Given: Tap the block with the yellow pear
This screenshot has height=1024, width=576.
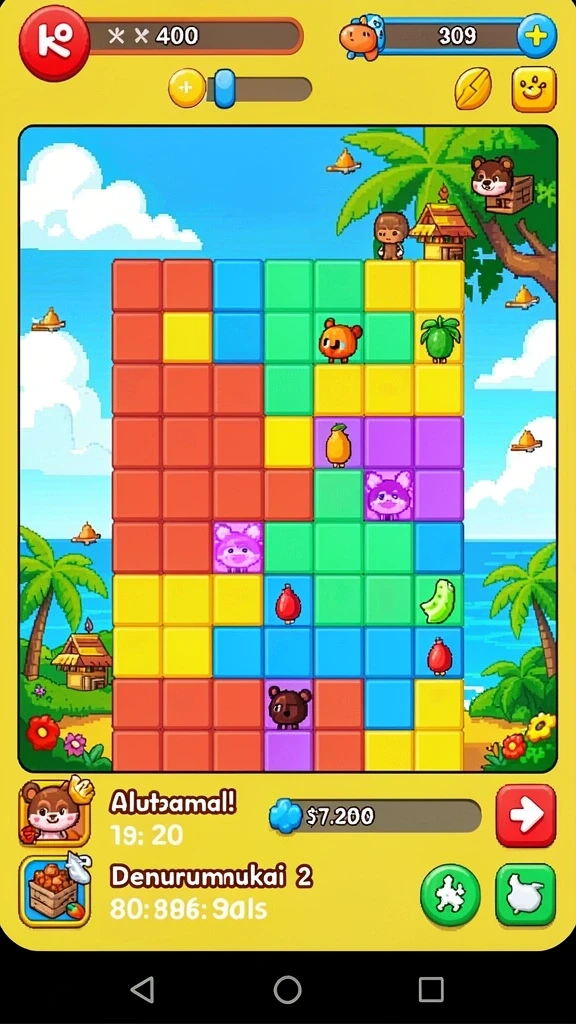Looking at the screenshot, I should pyautogui.click(x=339, y=444).
